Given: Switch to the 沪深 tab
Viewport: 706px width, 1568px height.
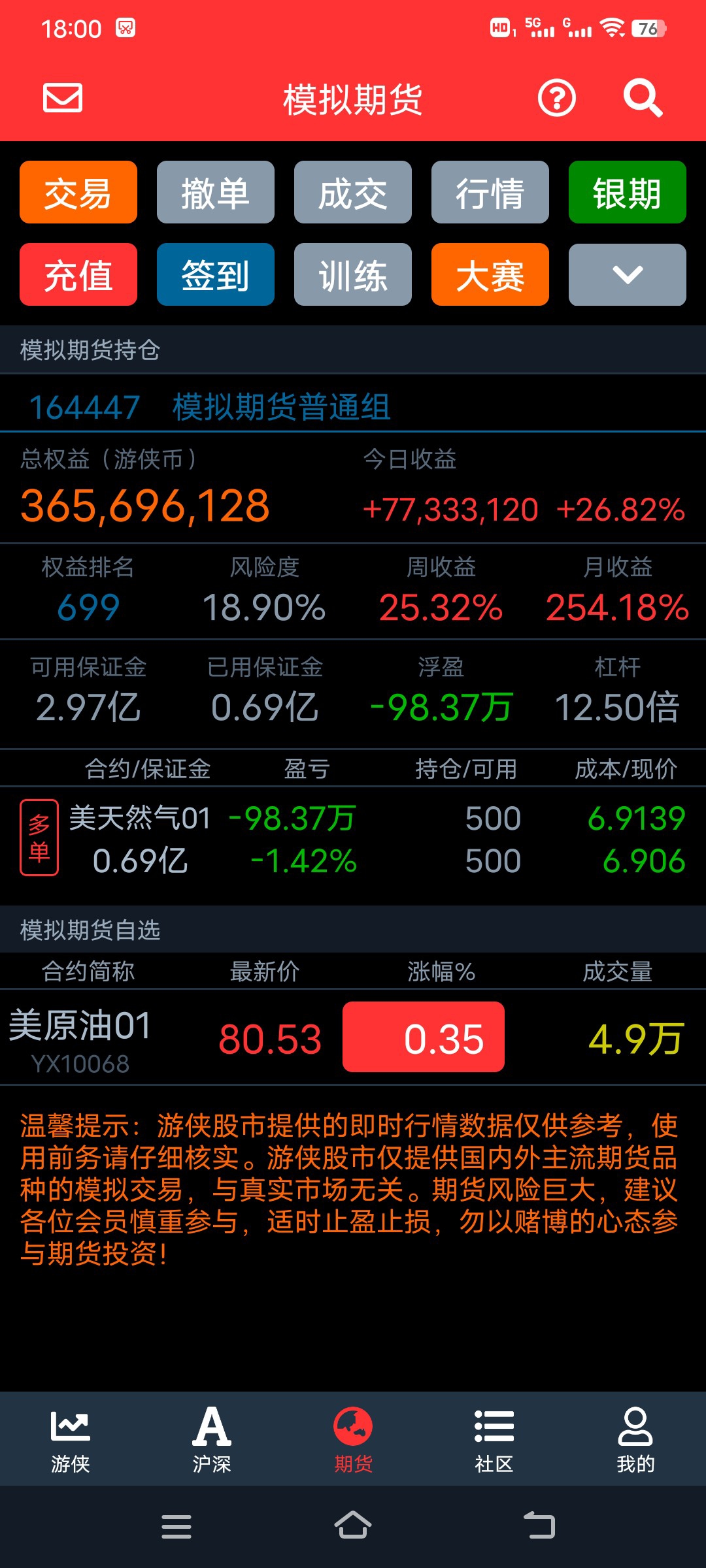Looking at the screenshot, I should pyautogui.click(x=212, y=1441).
